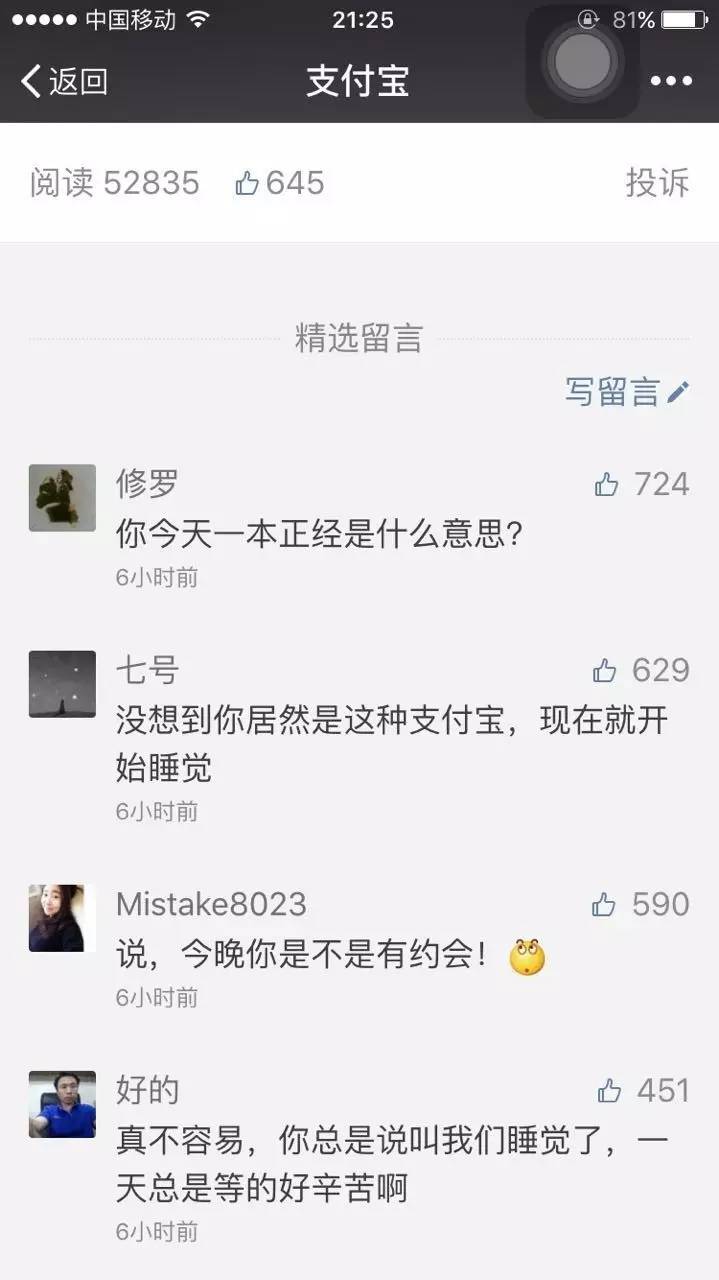Tap the AssistiveTouch floating button
This screenshot has height=1280, width=719.
tap(582, 62)
